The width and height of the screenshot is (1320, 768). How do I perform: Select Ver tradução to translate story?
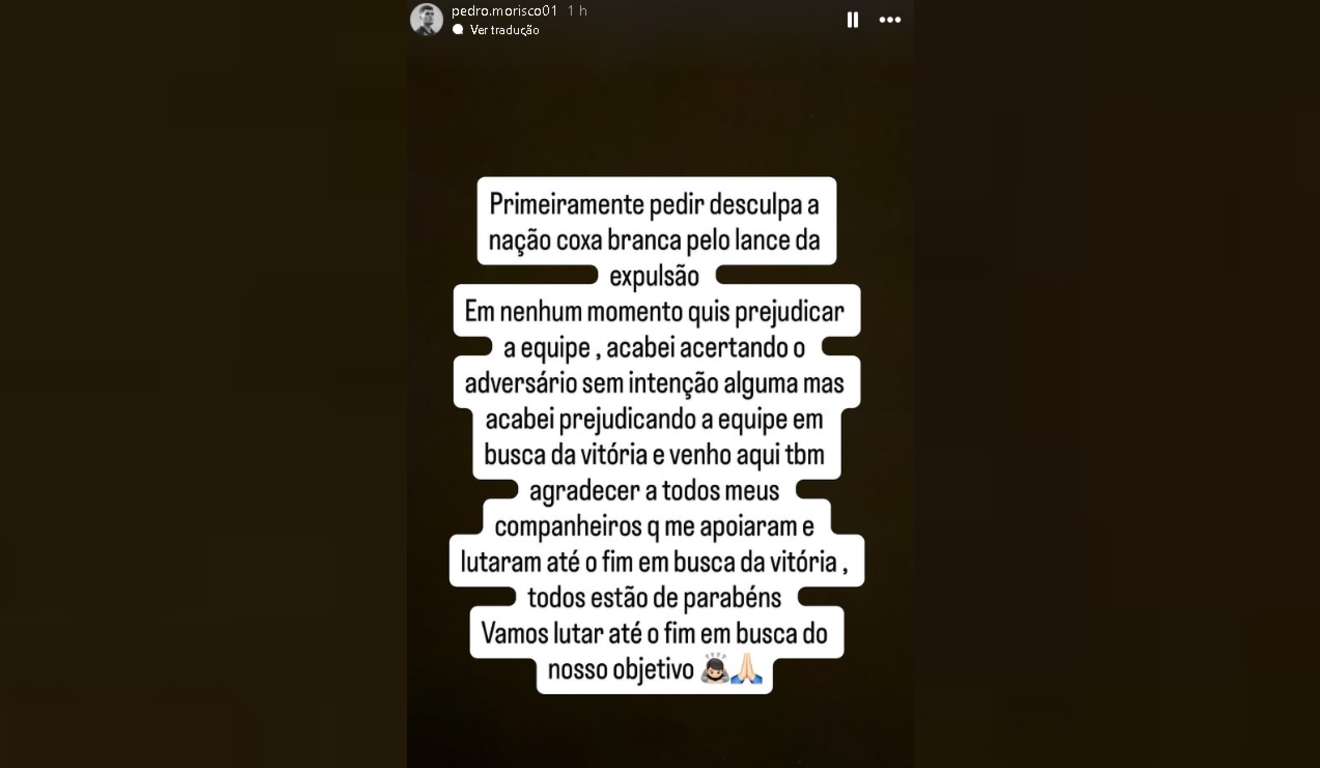tap(504, 30)
